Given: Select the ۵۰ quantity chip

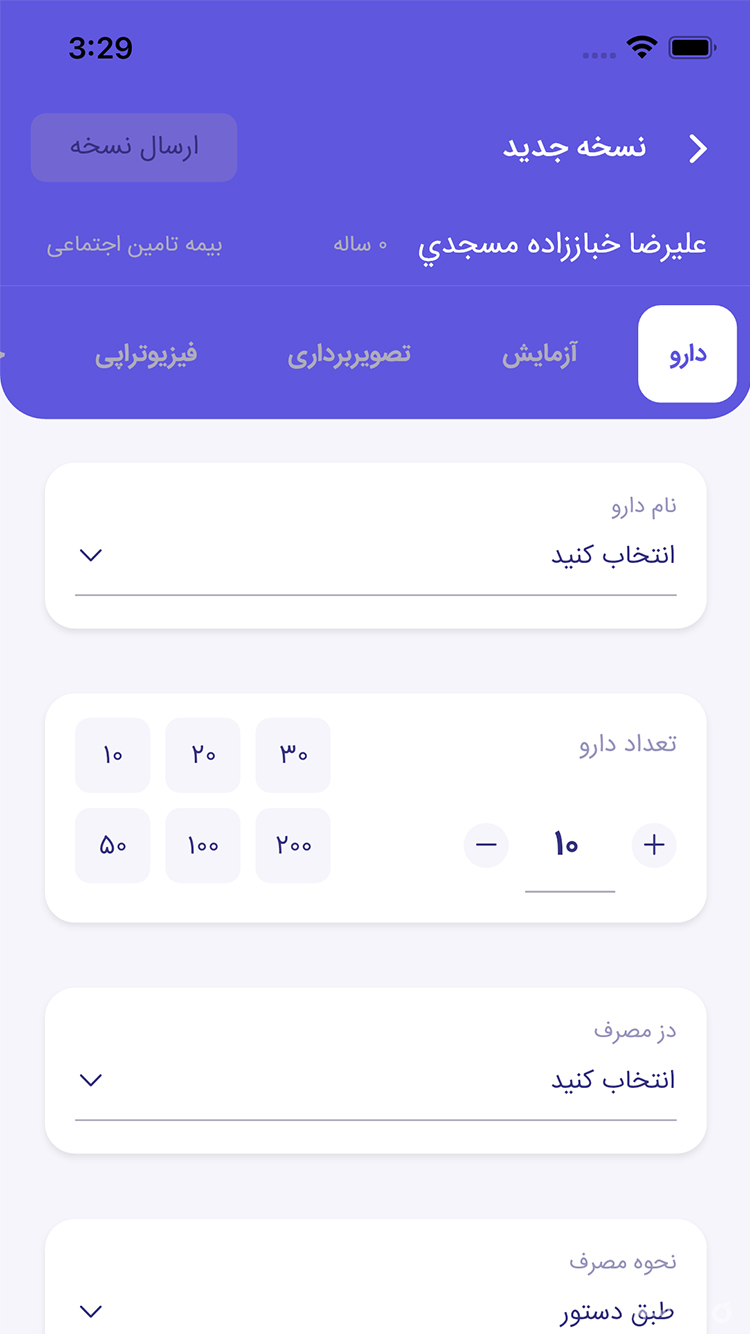Looking at the screenshot, I should point(113,845).
